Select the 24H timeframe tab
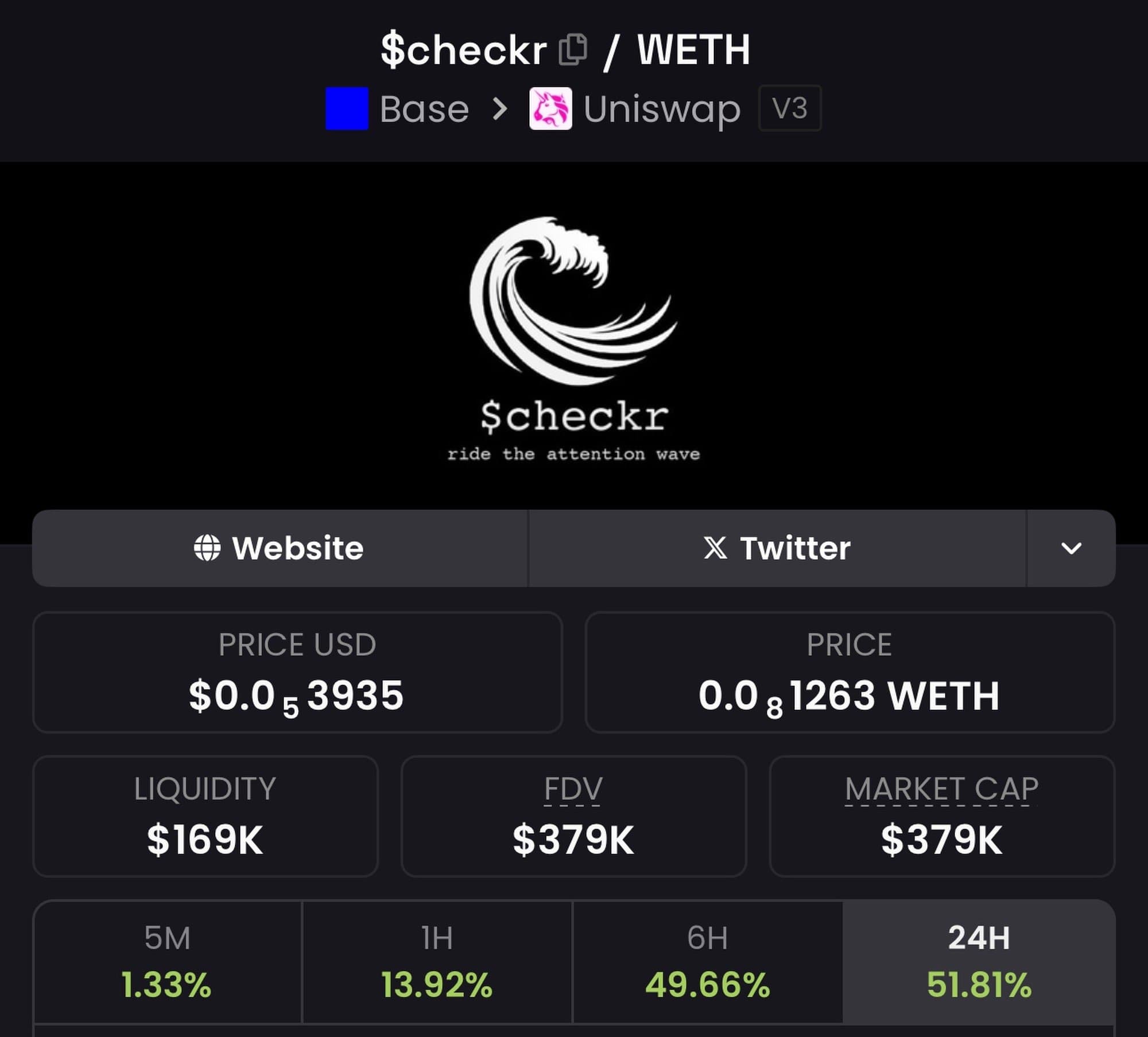Screen dimensions: 1148x1037 point(979,962)
